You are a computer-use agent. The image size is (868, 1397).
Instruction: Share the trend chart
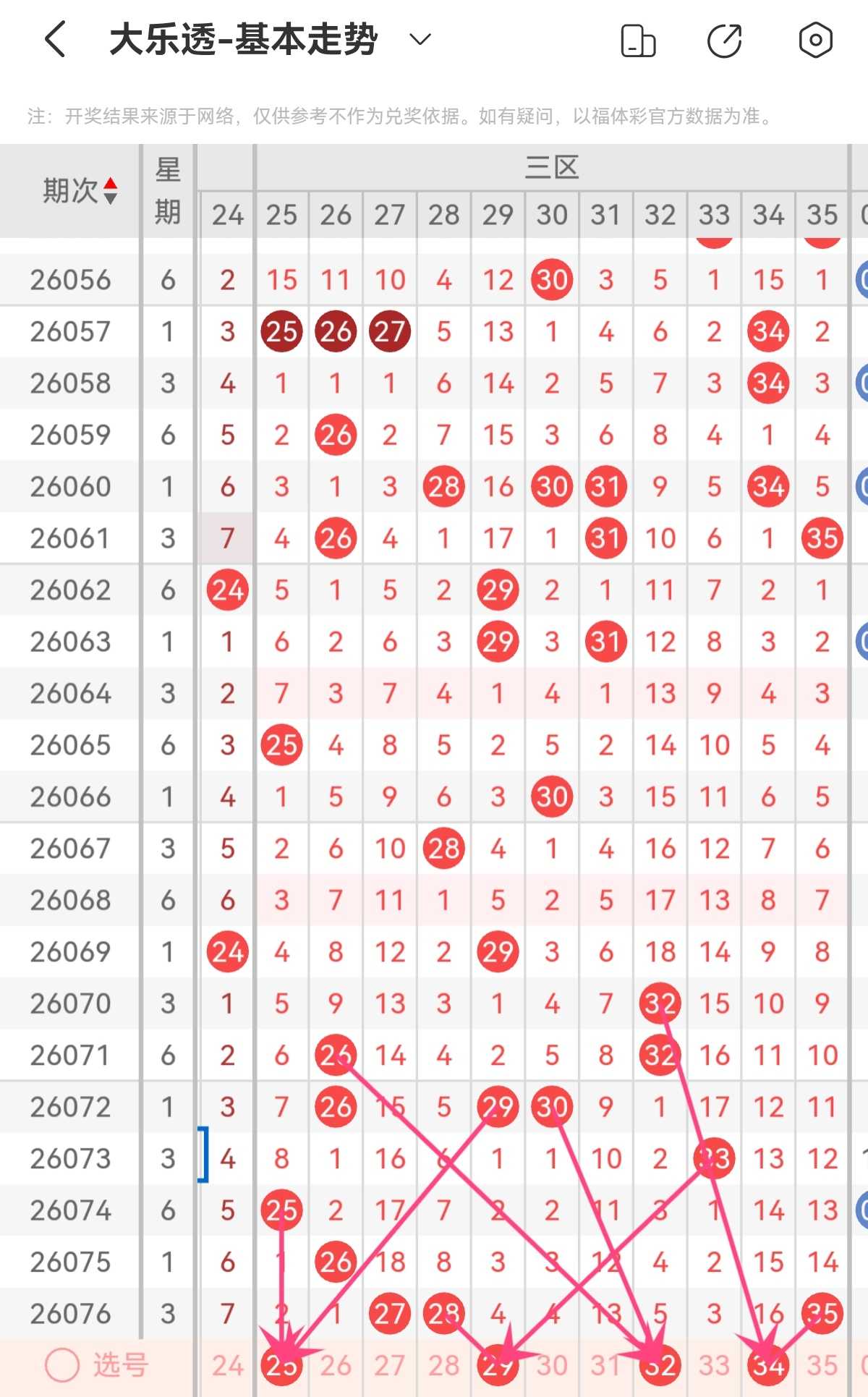[x=725, y=41]
